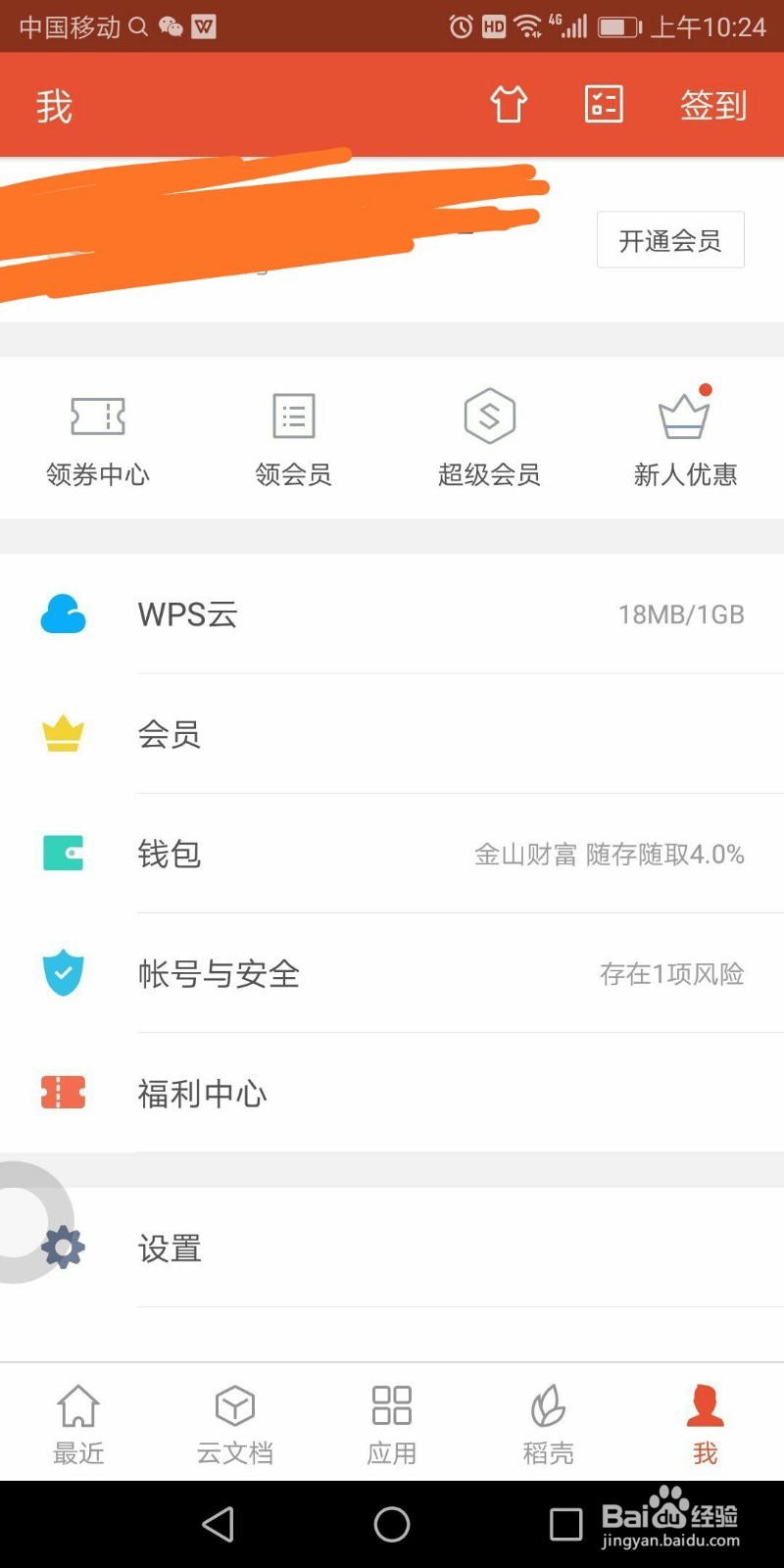Switch to the 最近 tab
This screenshot has width=784, height=1568.
pos(78,1423)
